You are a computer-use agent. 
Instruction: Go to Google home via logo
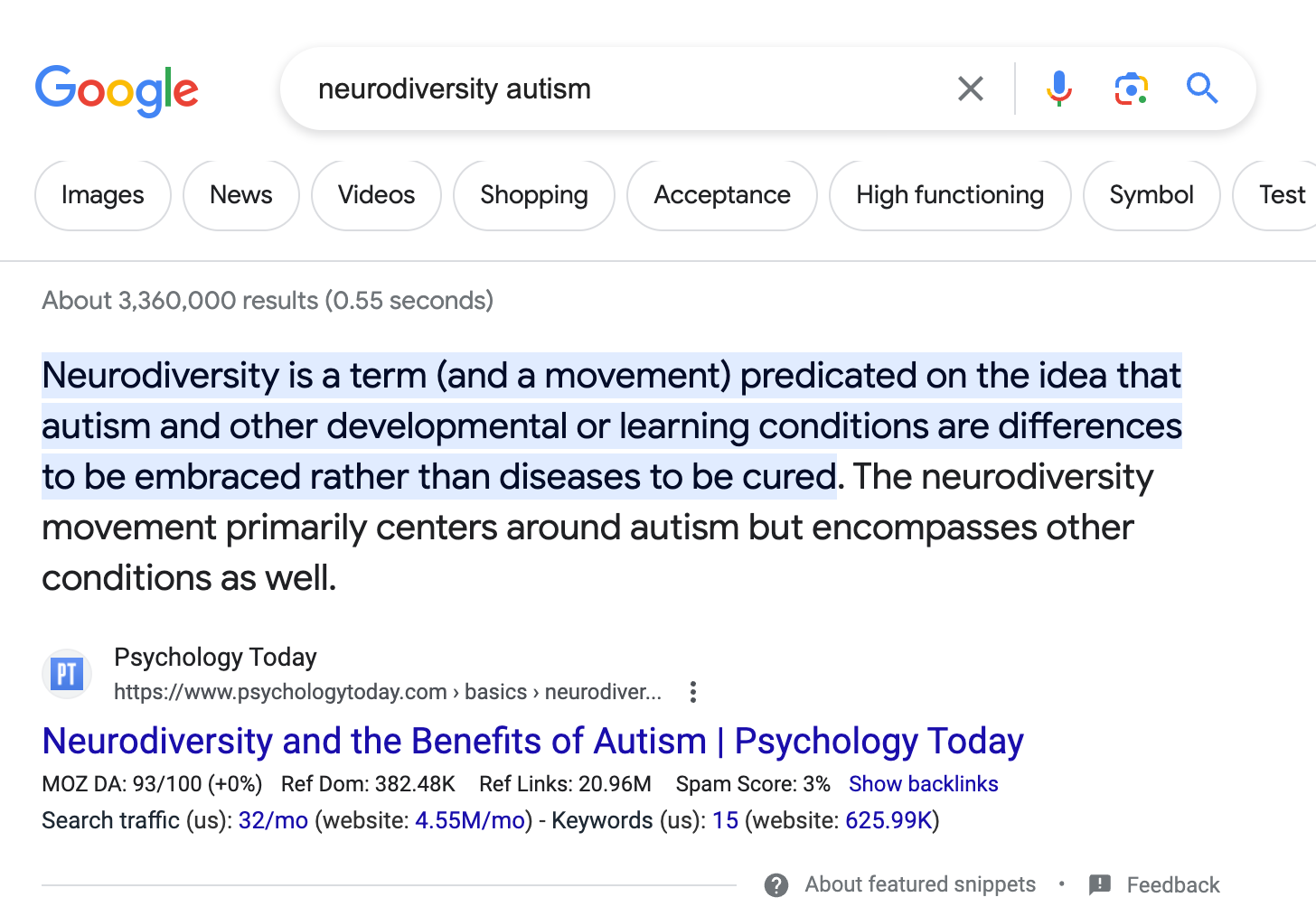[117, 89]
